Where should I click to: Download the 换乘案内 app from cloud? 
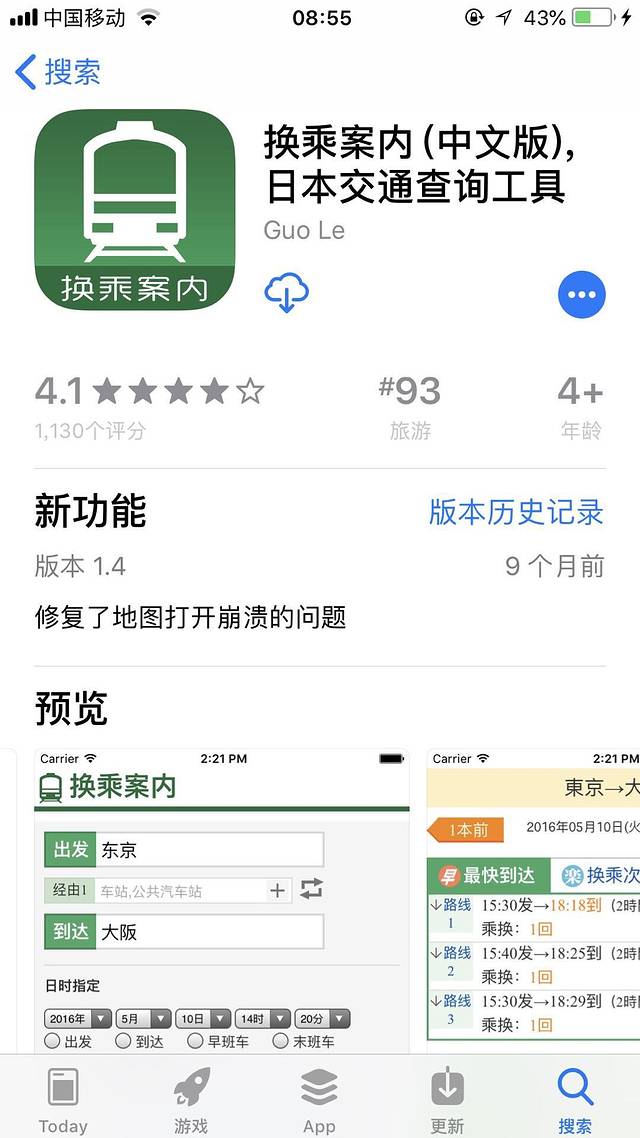(x=286, y=294)
